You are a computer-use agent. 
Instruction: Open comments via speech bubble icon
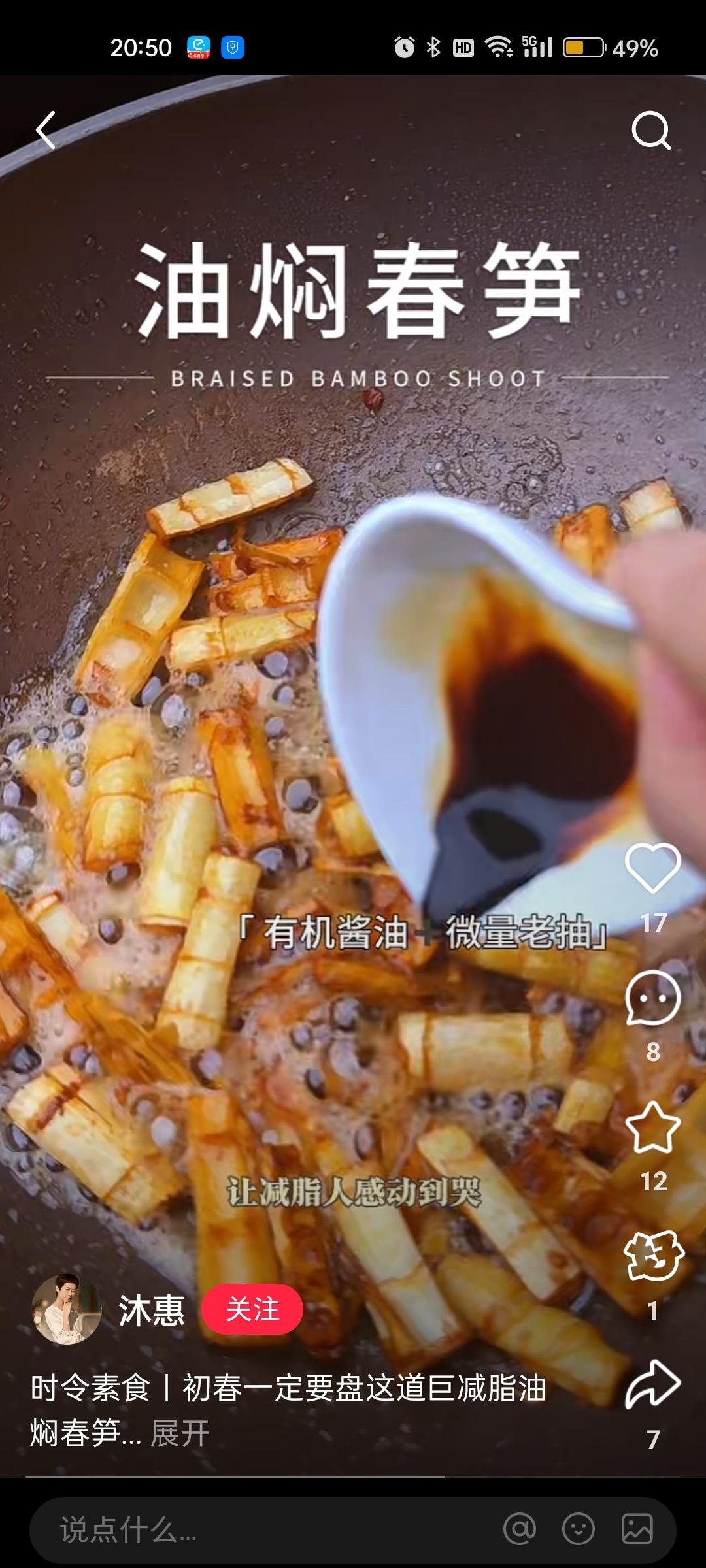(652, 996)
